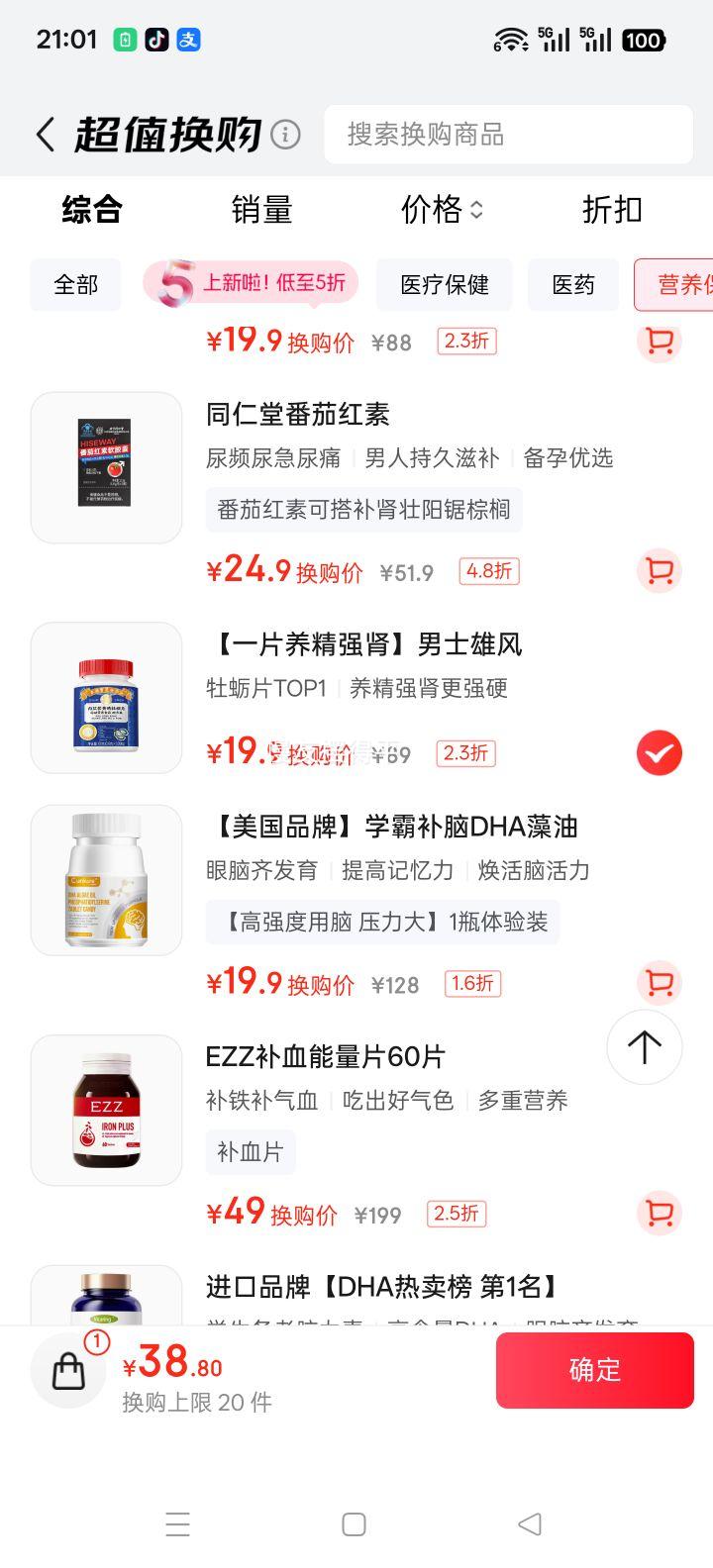Add 同仁堂番茄红素 to cart

point(659,571)
